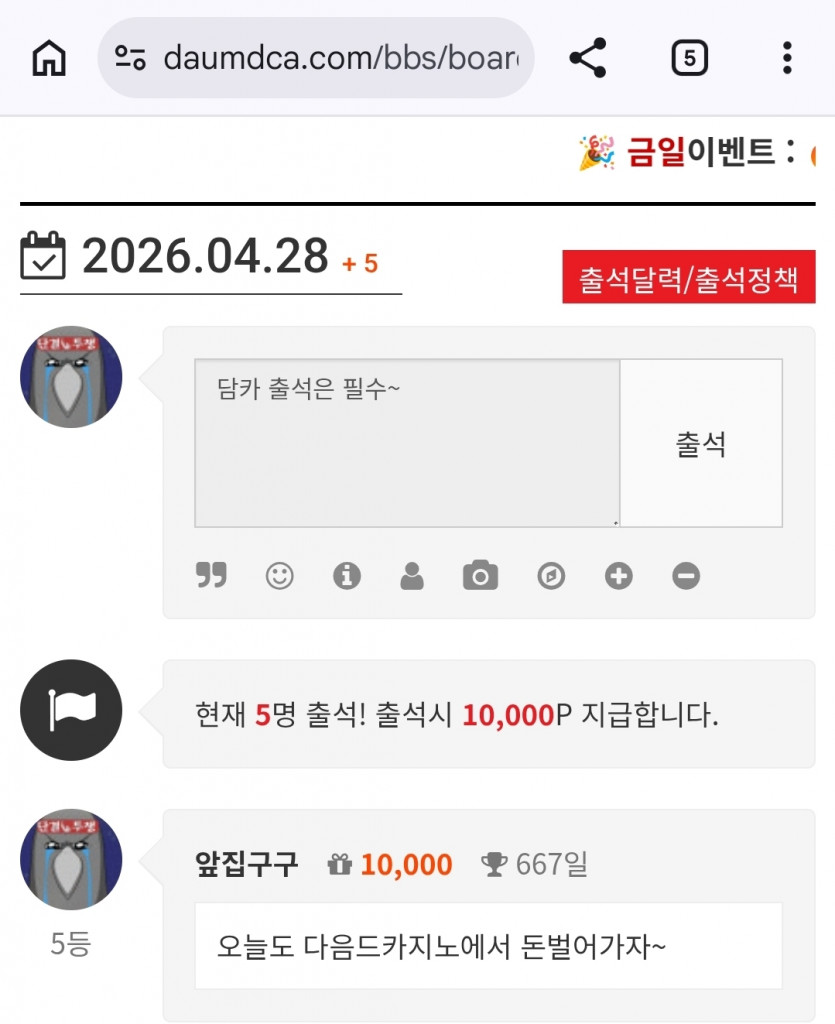
Task: Click the attendance comment input field
Action: point(404,440)
